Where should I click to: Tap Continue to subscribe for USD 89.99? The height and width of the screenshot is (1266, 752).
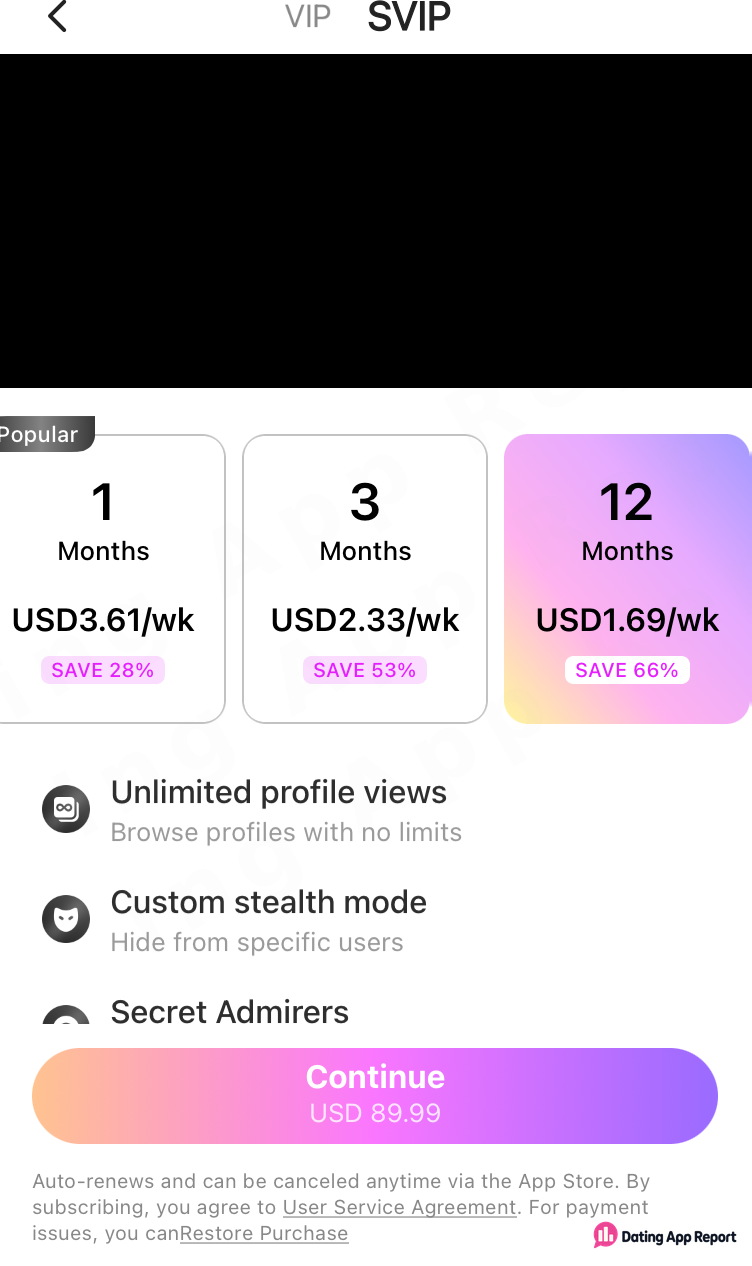click(x=375, y=1096)
